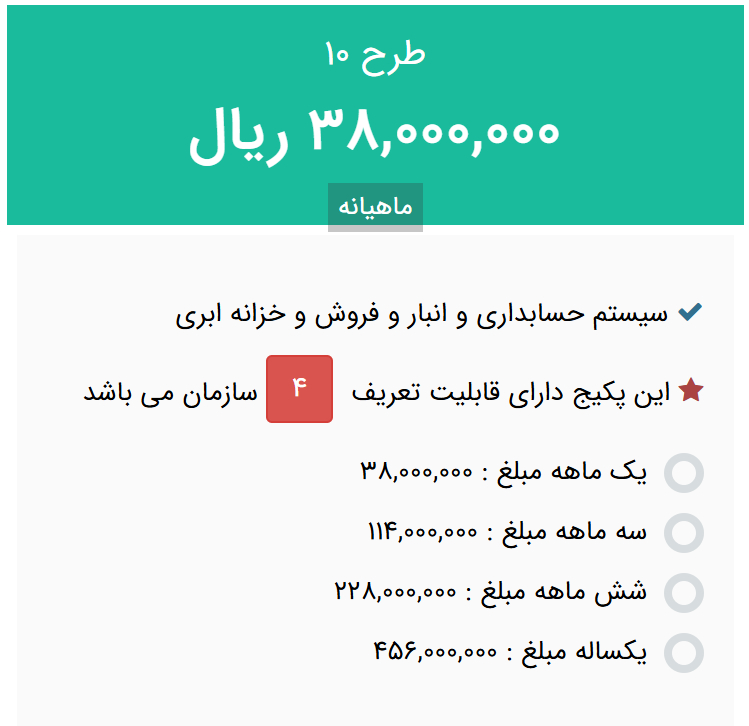The width and height of the screenshot is (749, 726).
Task: Select the یکساله yearly payment option
Action: [x=684, y=653]
